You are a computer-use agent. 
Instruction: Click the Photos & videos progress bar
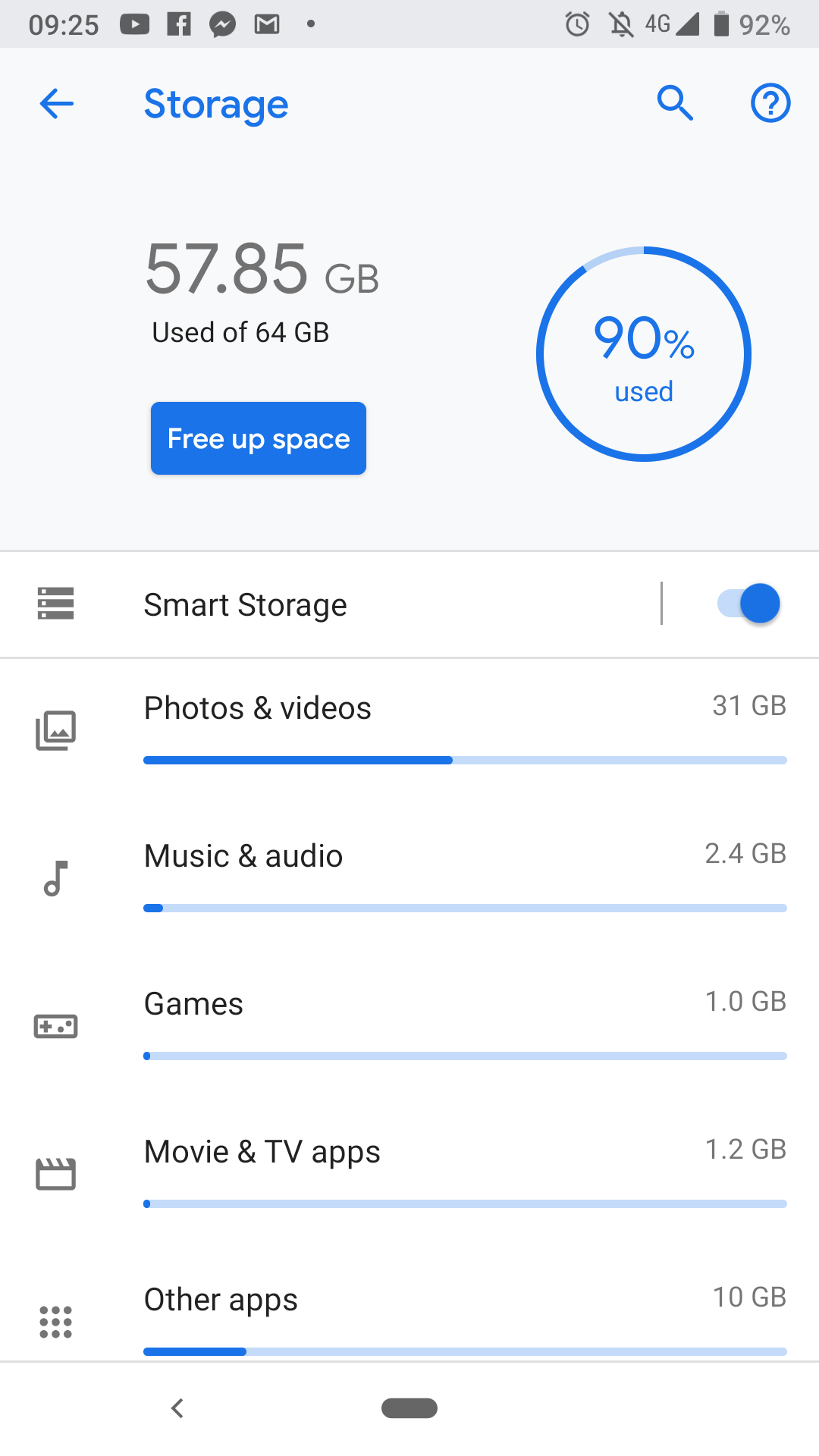[x=464, y=760]
